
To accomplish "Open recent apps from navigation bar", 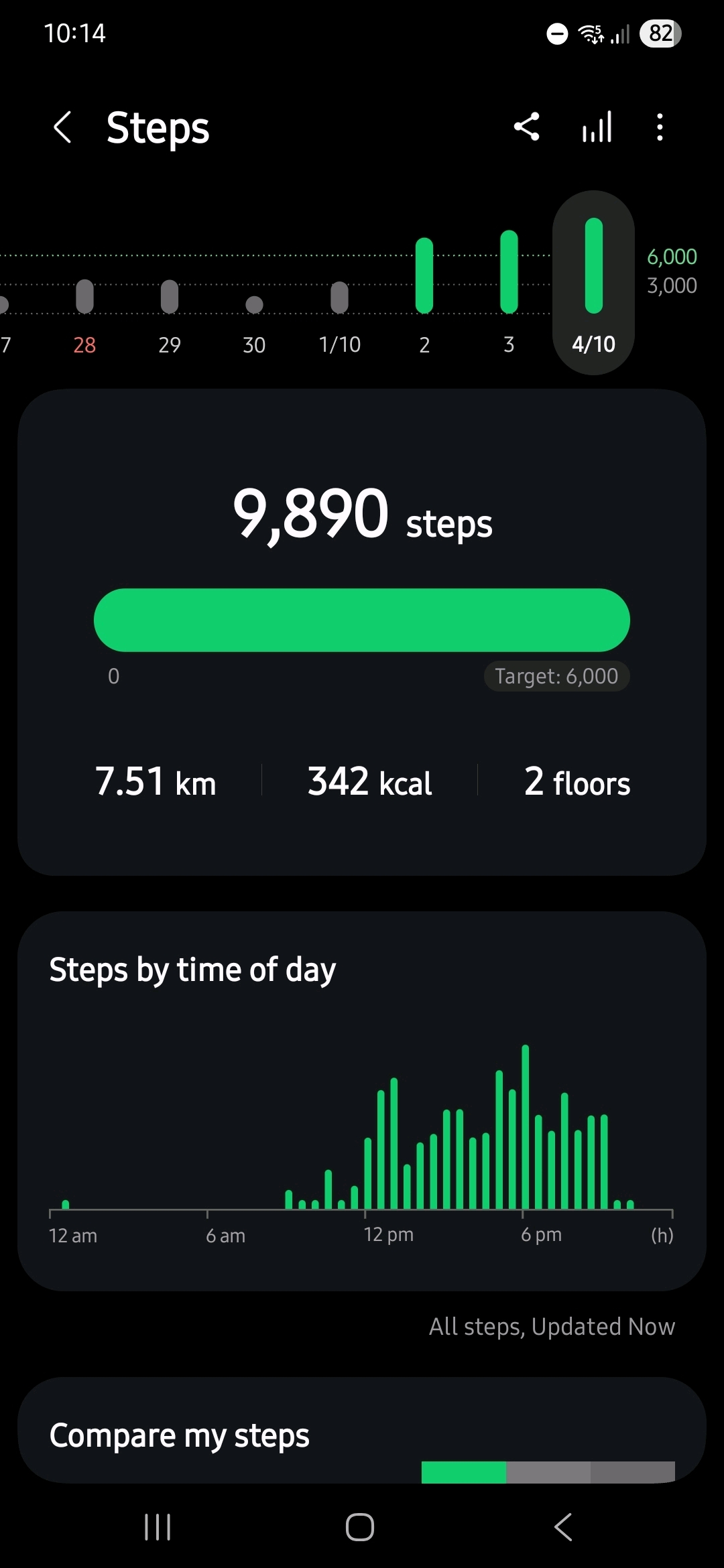I will pyautogui.click(x=158, y=1527).
